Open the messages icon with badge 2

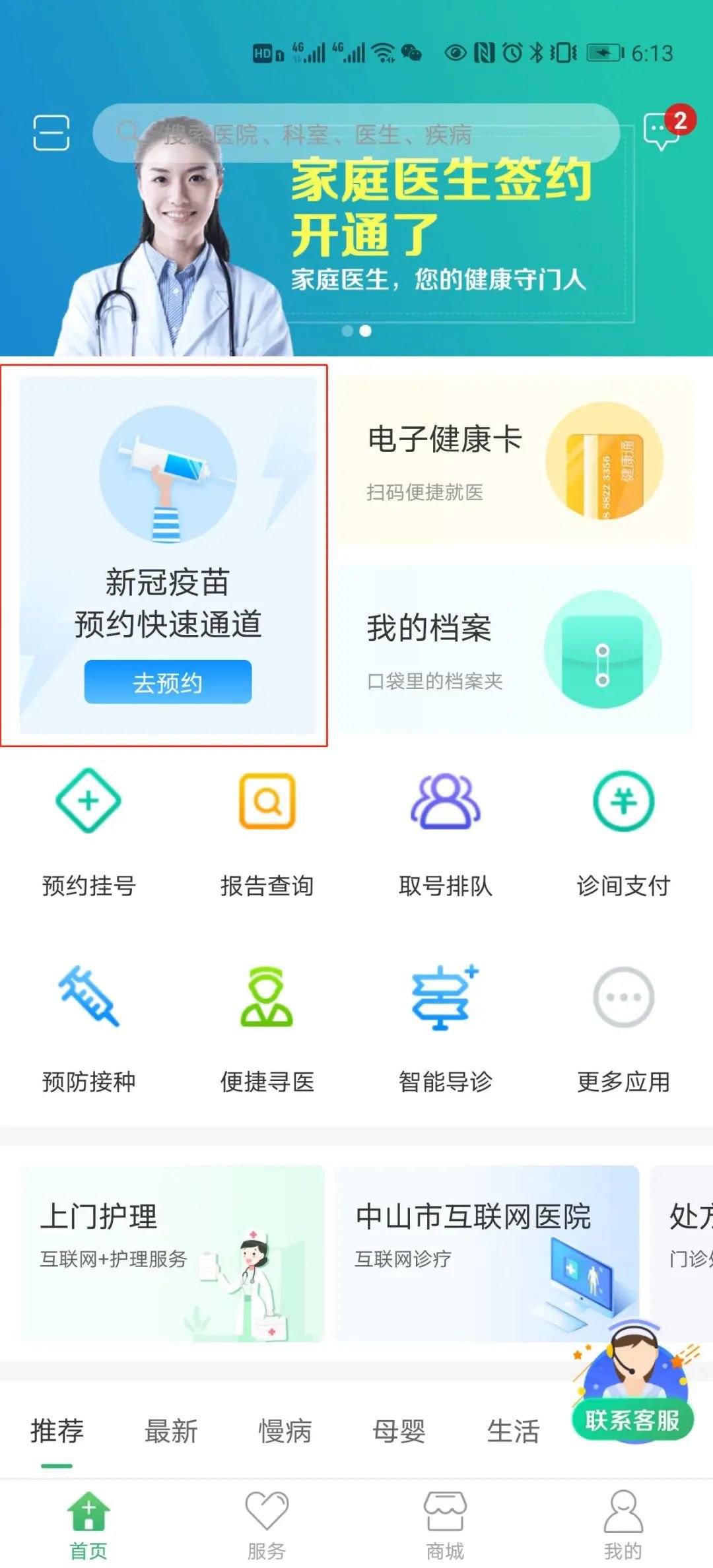[x=662, y=131]
